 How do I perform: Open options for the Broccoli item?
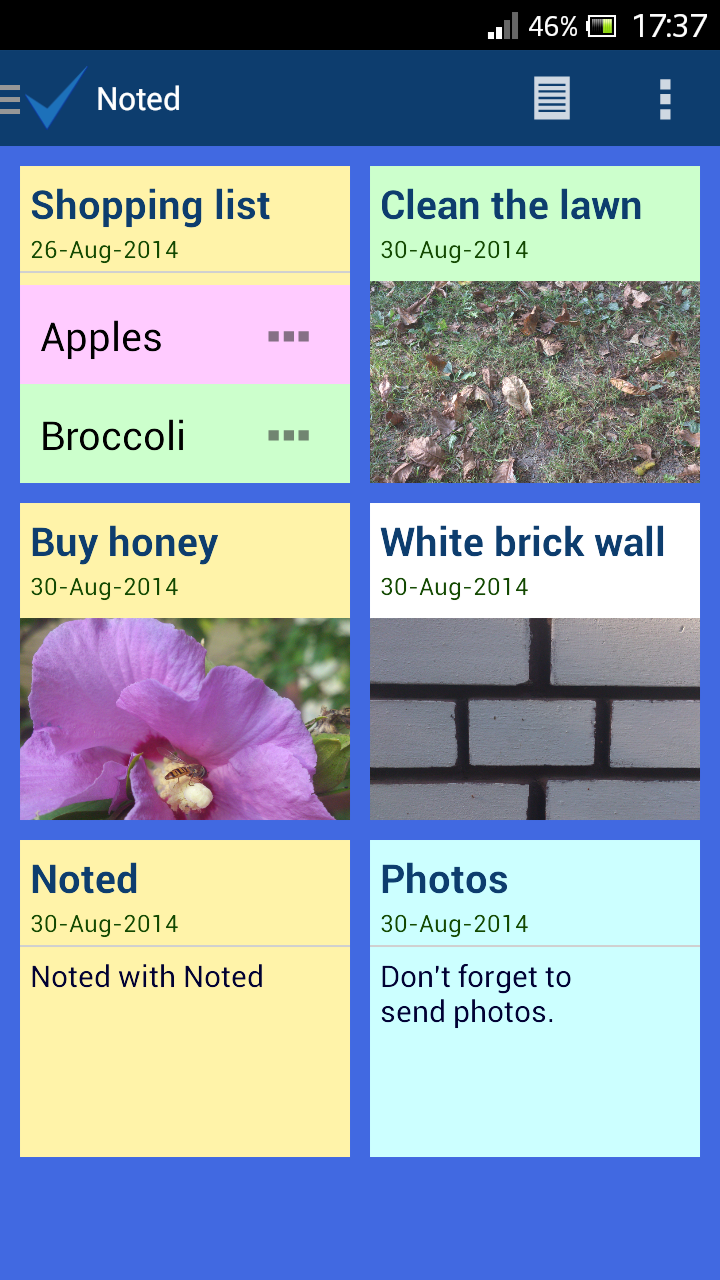click(288, 435)
